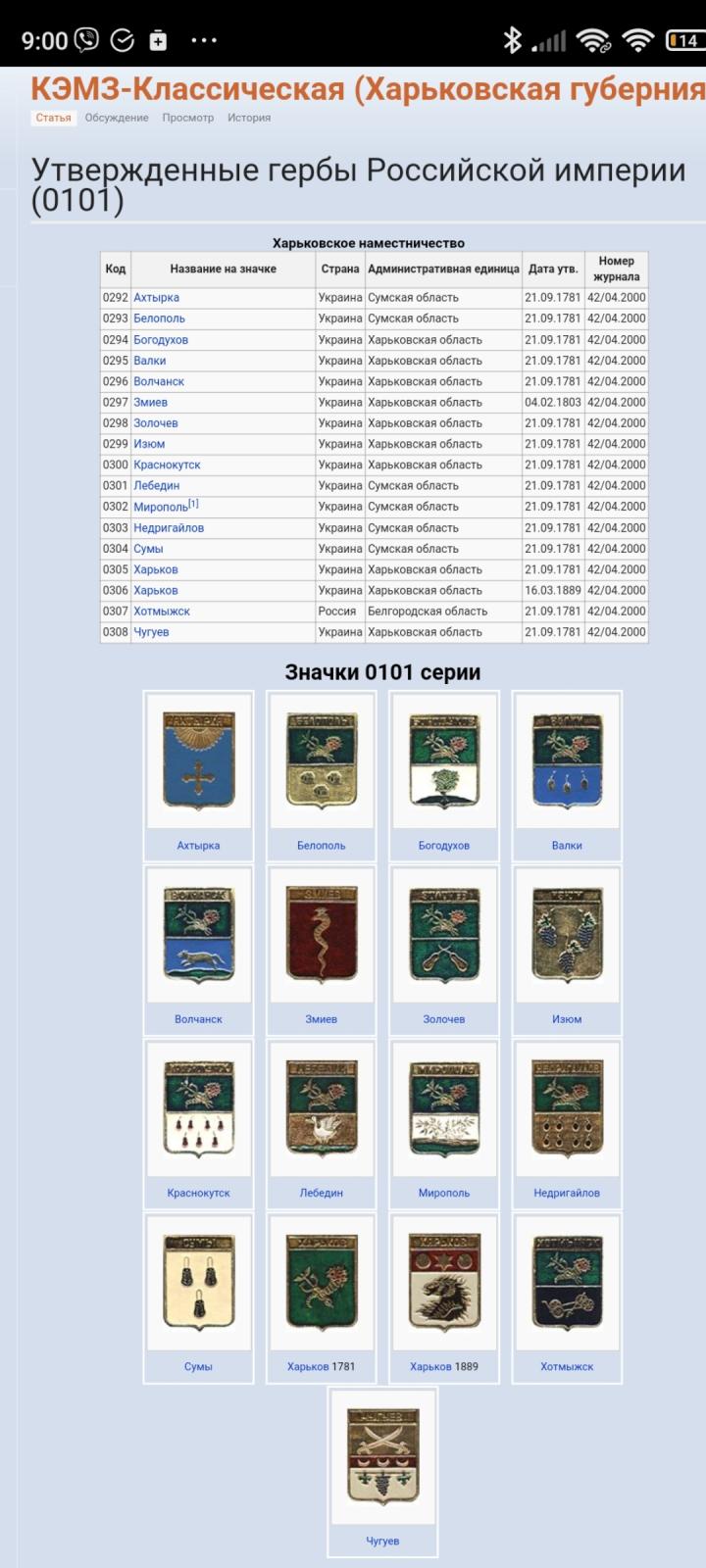Image resolution: width=706 pixels, height=1568 pixels.
Task: Open the Изюм badge image
Action: tap(567, 934)
